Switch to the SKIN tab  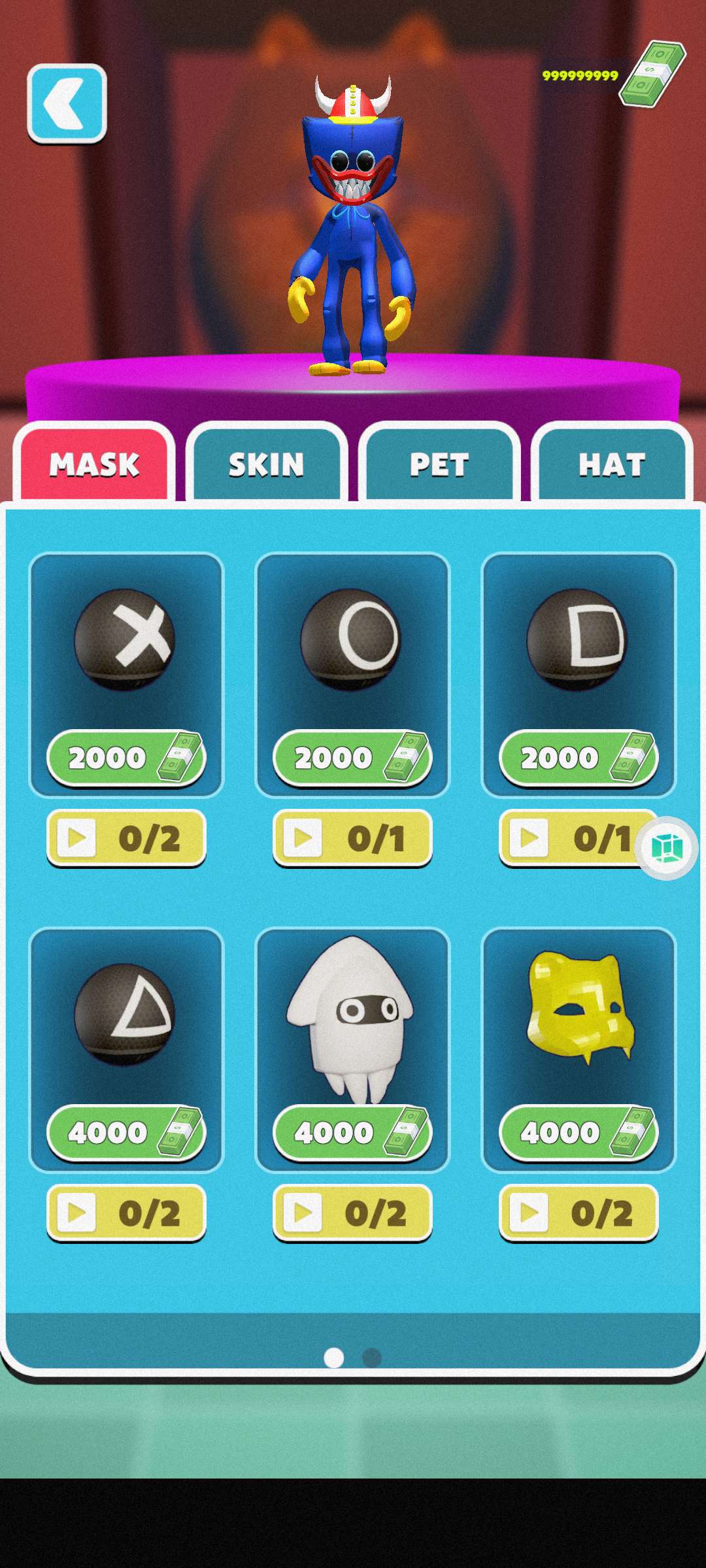point(266,465)
